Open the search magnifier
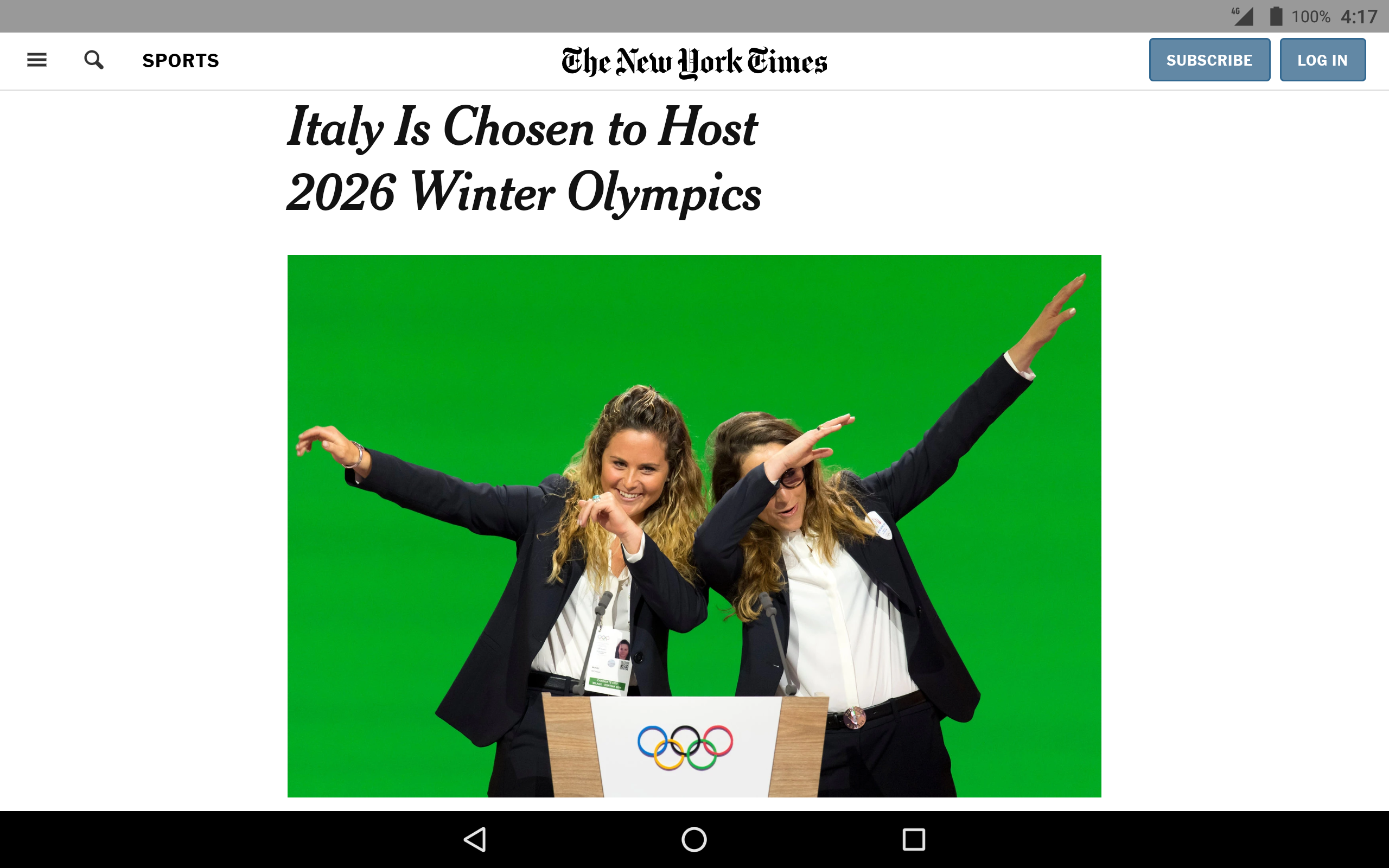Screen dimensions: 1389x868 click(x=93, y=60)
